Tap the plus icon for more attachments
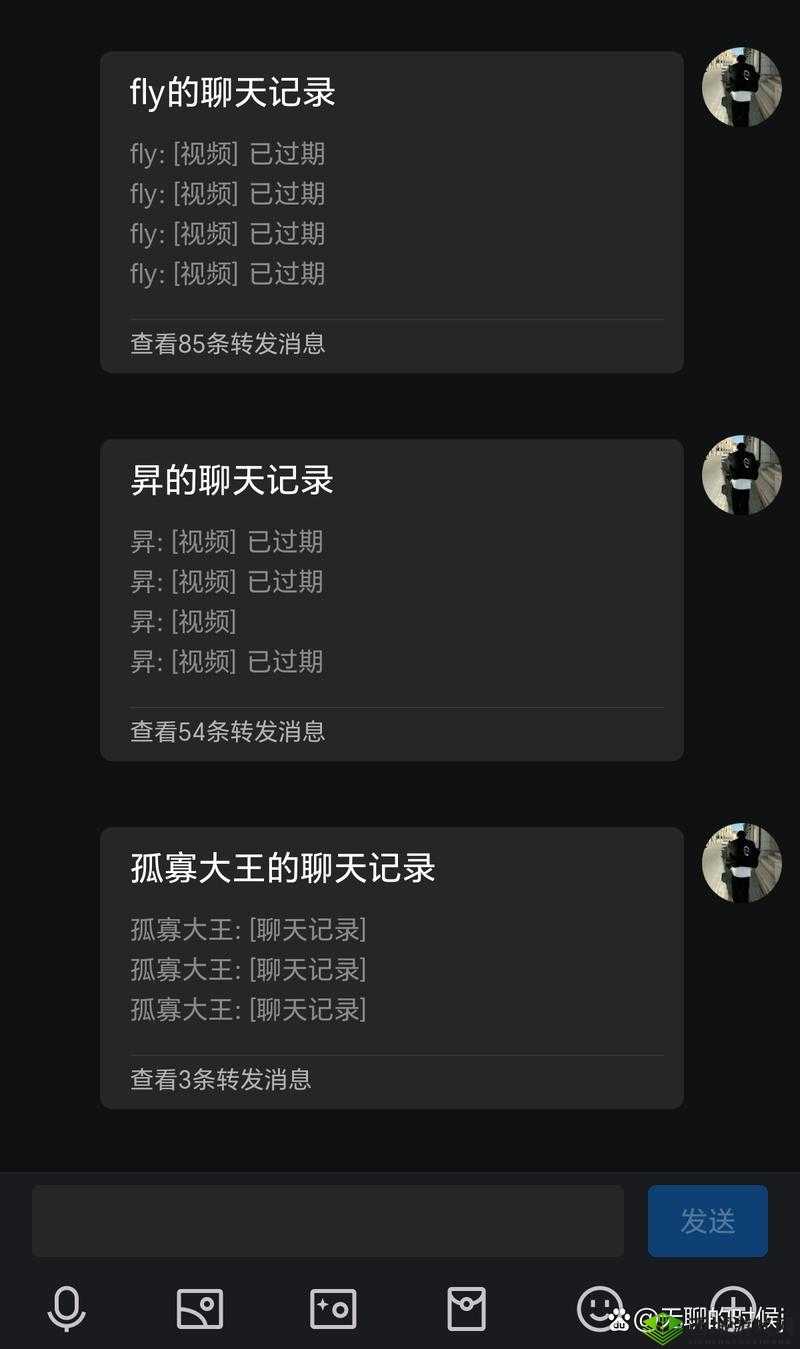Screen dimensions: 800x1349 [732, 1306]
